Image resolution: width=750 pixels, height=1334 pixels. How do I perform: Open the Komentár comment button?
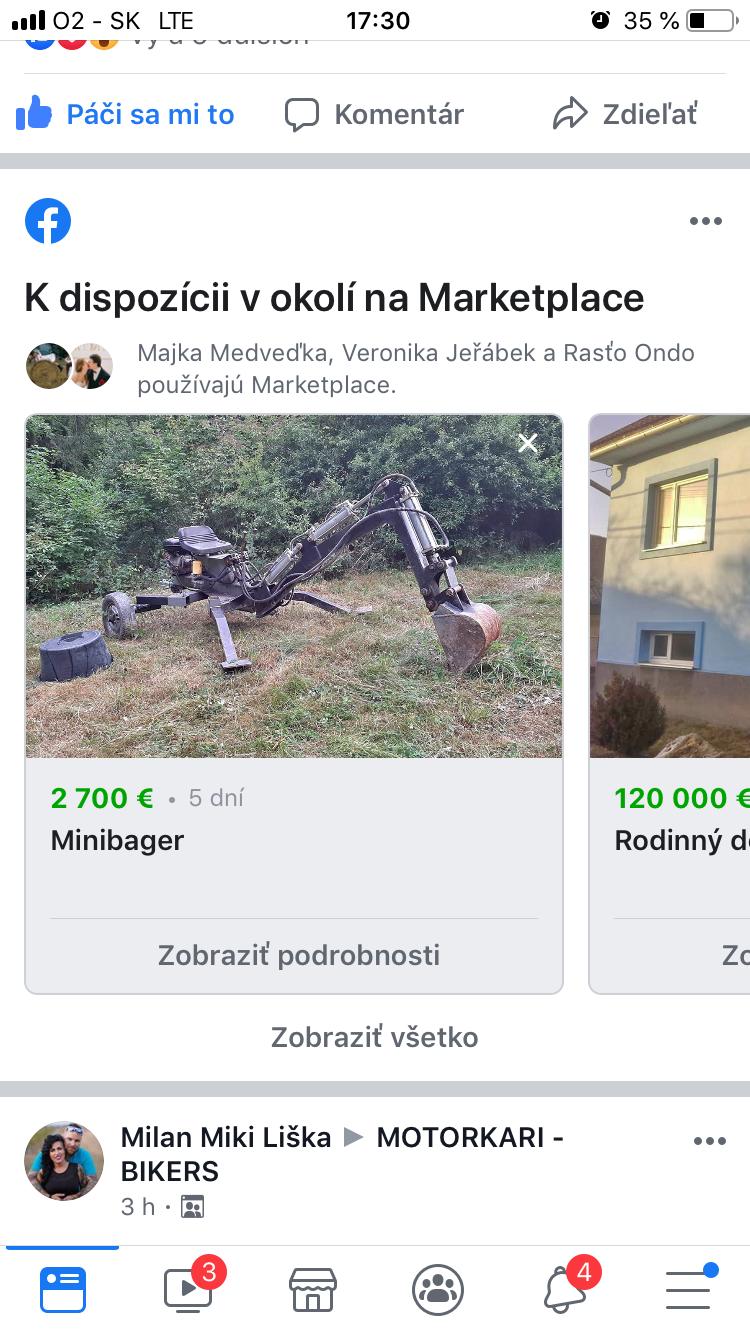point(375,114)
